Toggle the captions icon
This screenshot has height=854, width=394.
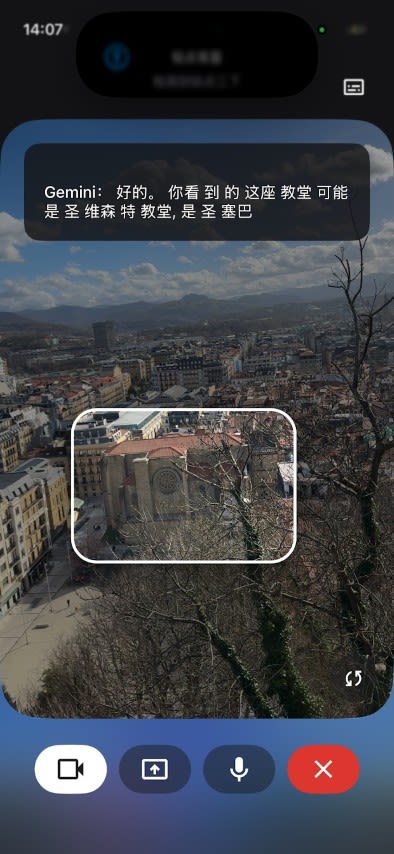pos(354,87)
